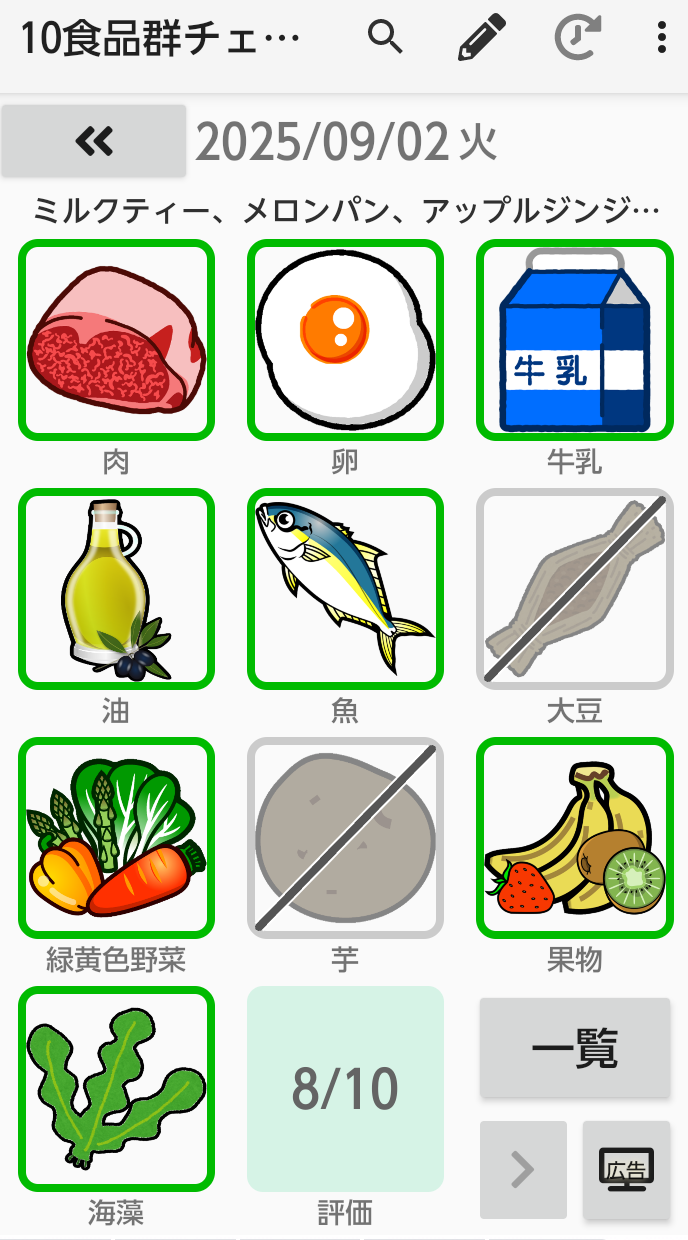Go to the previous day

[x=94, y=141]
